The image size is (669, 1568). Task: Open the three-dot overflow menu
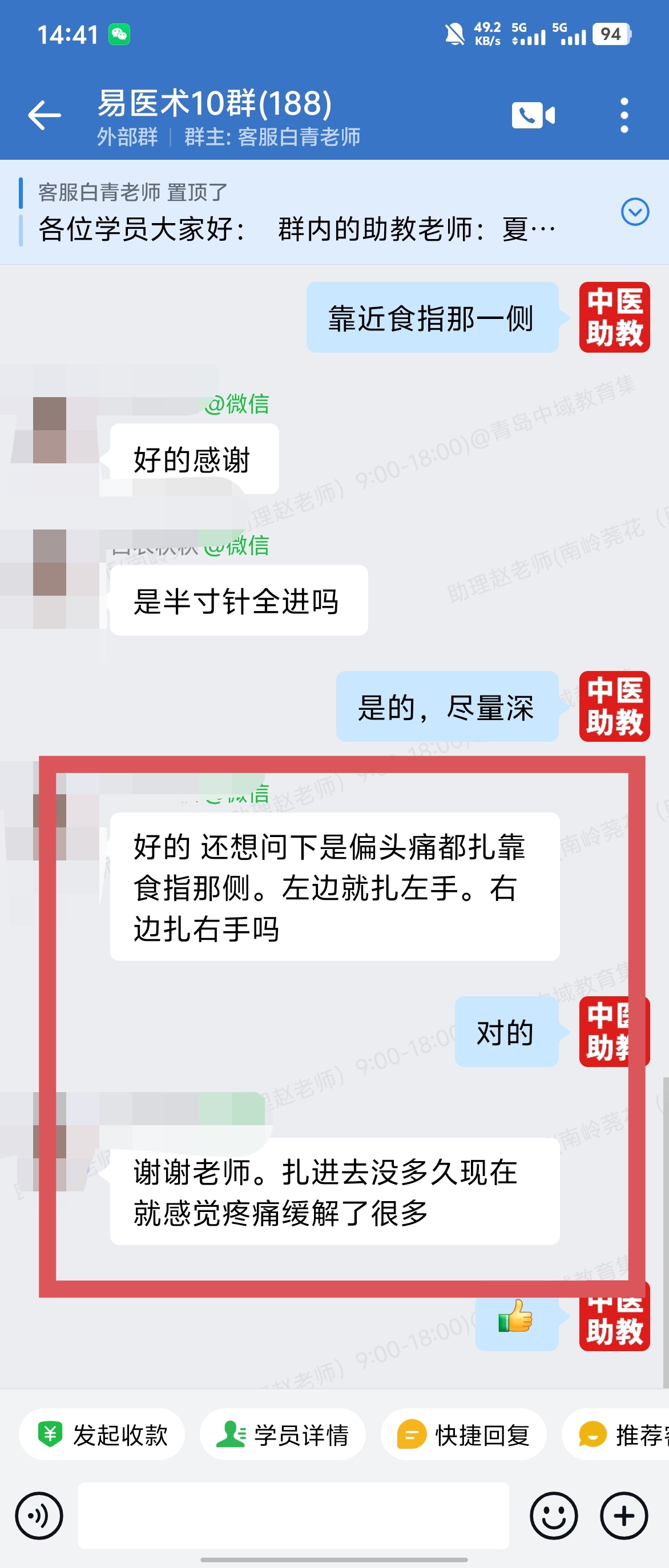pyautogui.click(x=624, y=115)
